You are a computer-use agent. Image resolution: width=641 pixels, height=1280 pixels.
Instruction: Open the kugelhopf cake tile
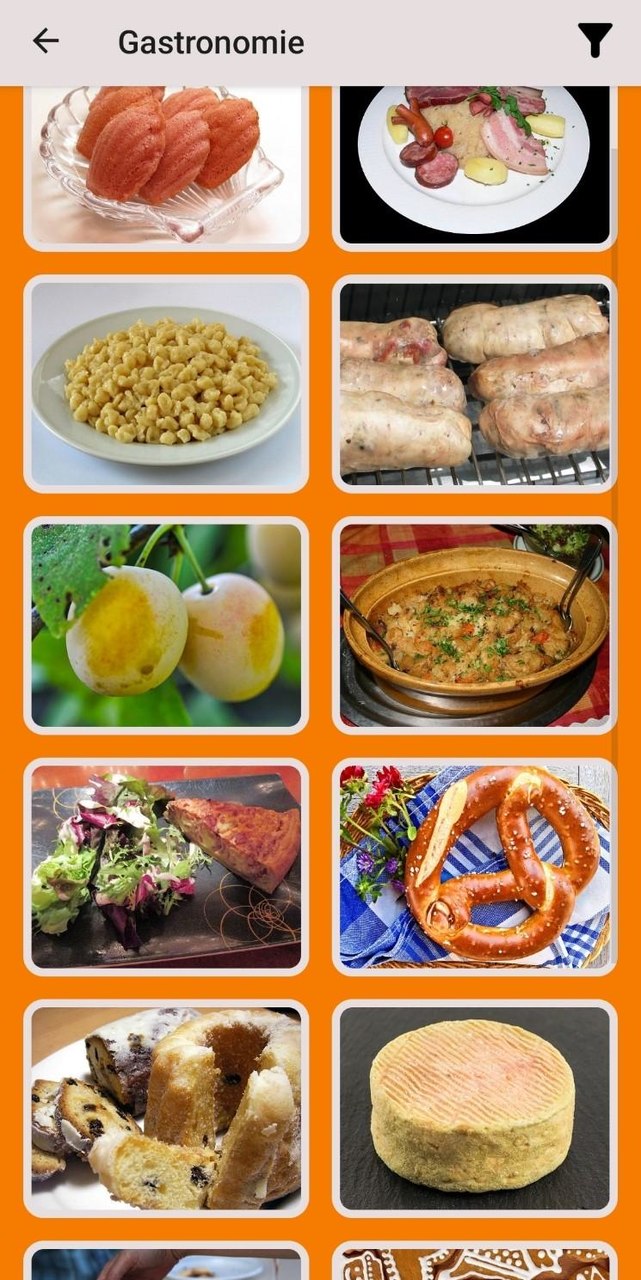tap(166, 1108)
